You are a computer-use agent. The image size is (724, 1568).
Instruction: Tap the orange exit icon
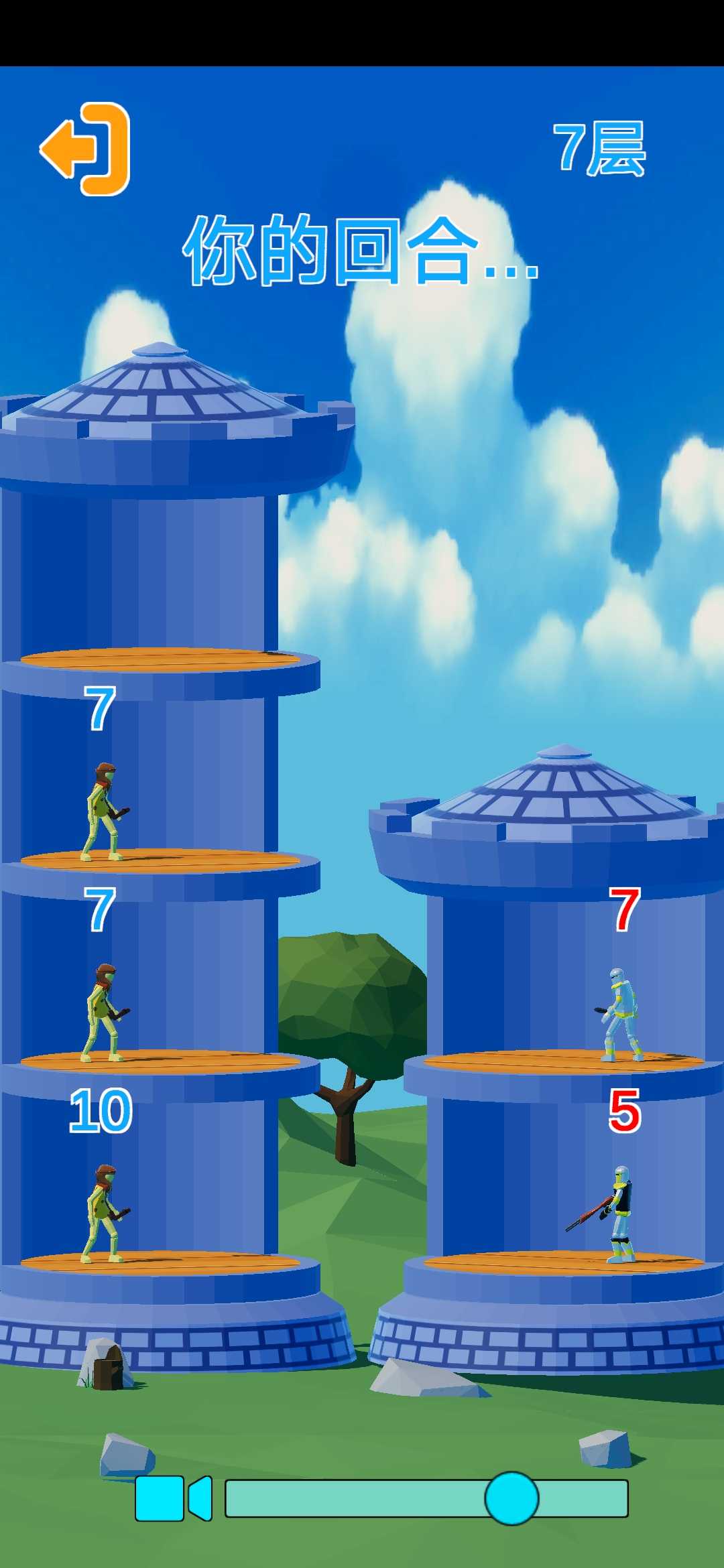pos(85,149)
